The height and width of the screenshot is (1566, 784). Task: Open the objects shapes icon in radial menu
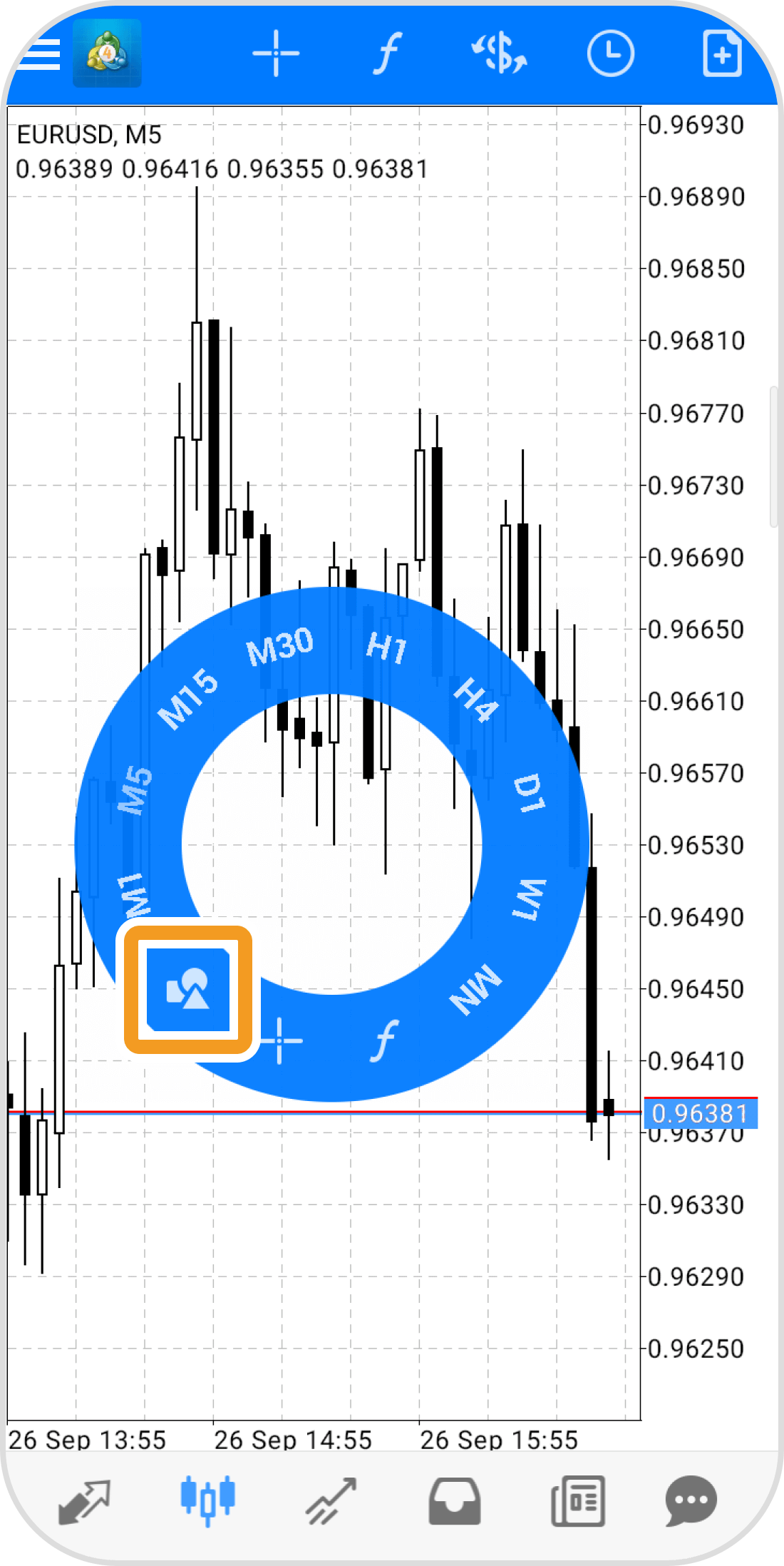188,990
